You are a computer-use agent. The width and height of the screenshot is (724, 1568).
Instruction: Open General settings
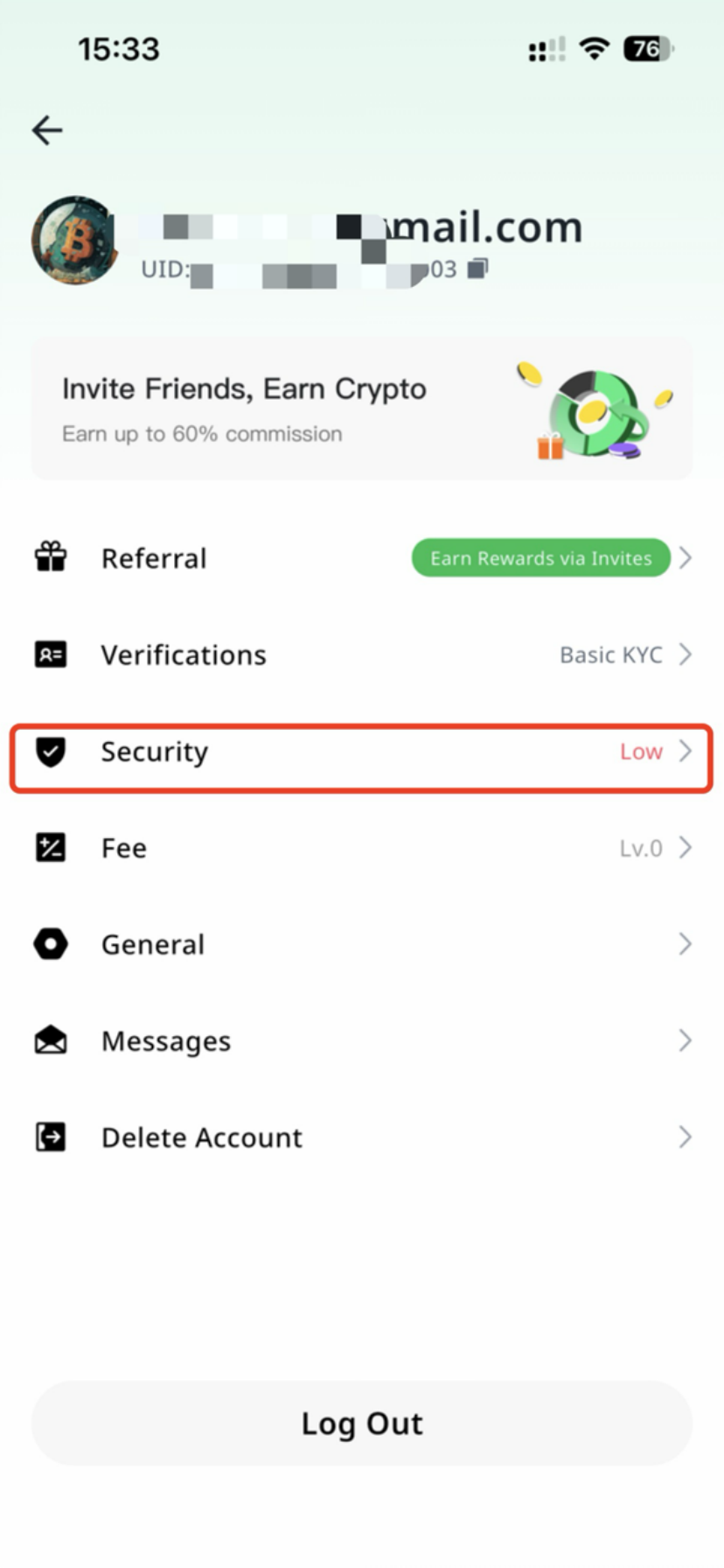click(361, 944)
